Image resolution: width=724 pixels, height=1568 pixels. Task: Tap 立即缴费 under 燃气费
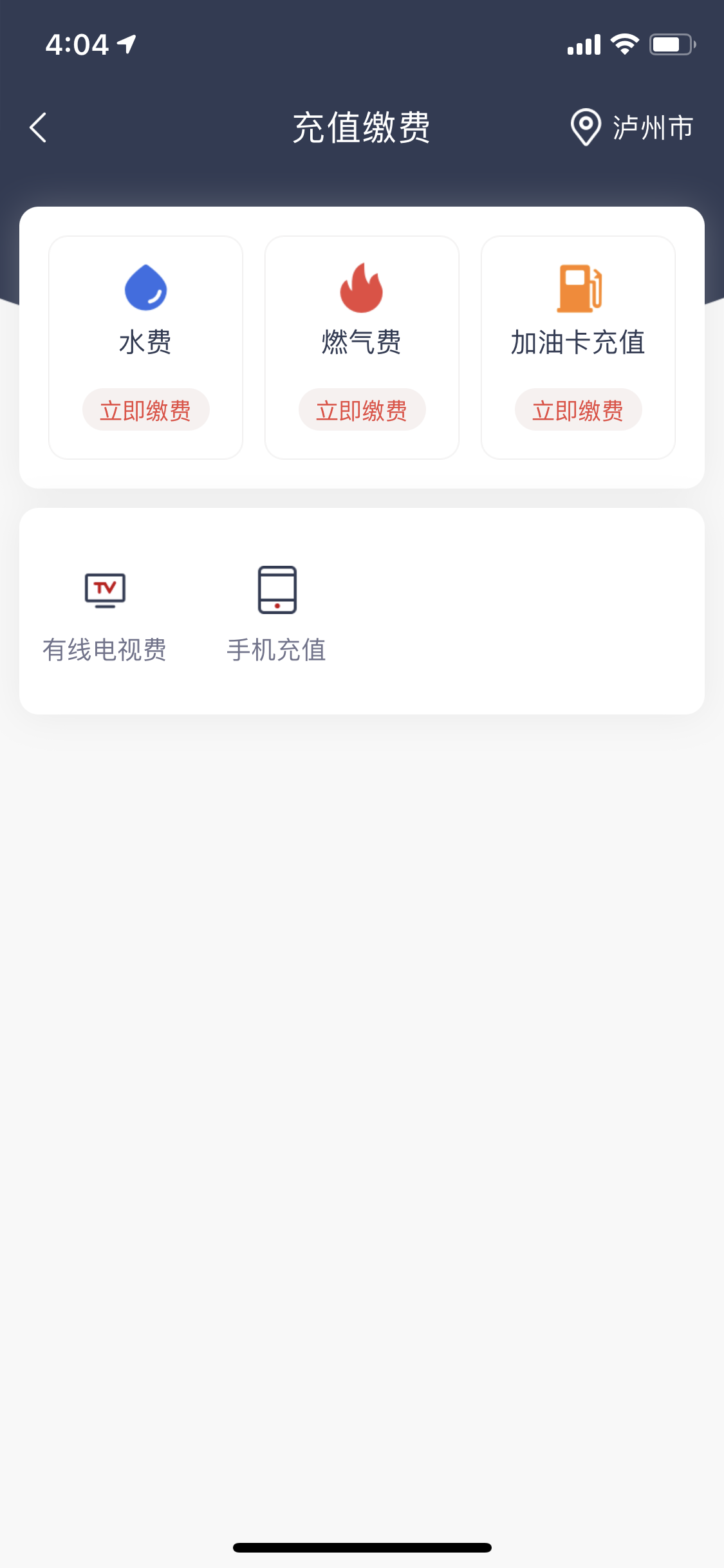[362, 410]
